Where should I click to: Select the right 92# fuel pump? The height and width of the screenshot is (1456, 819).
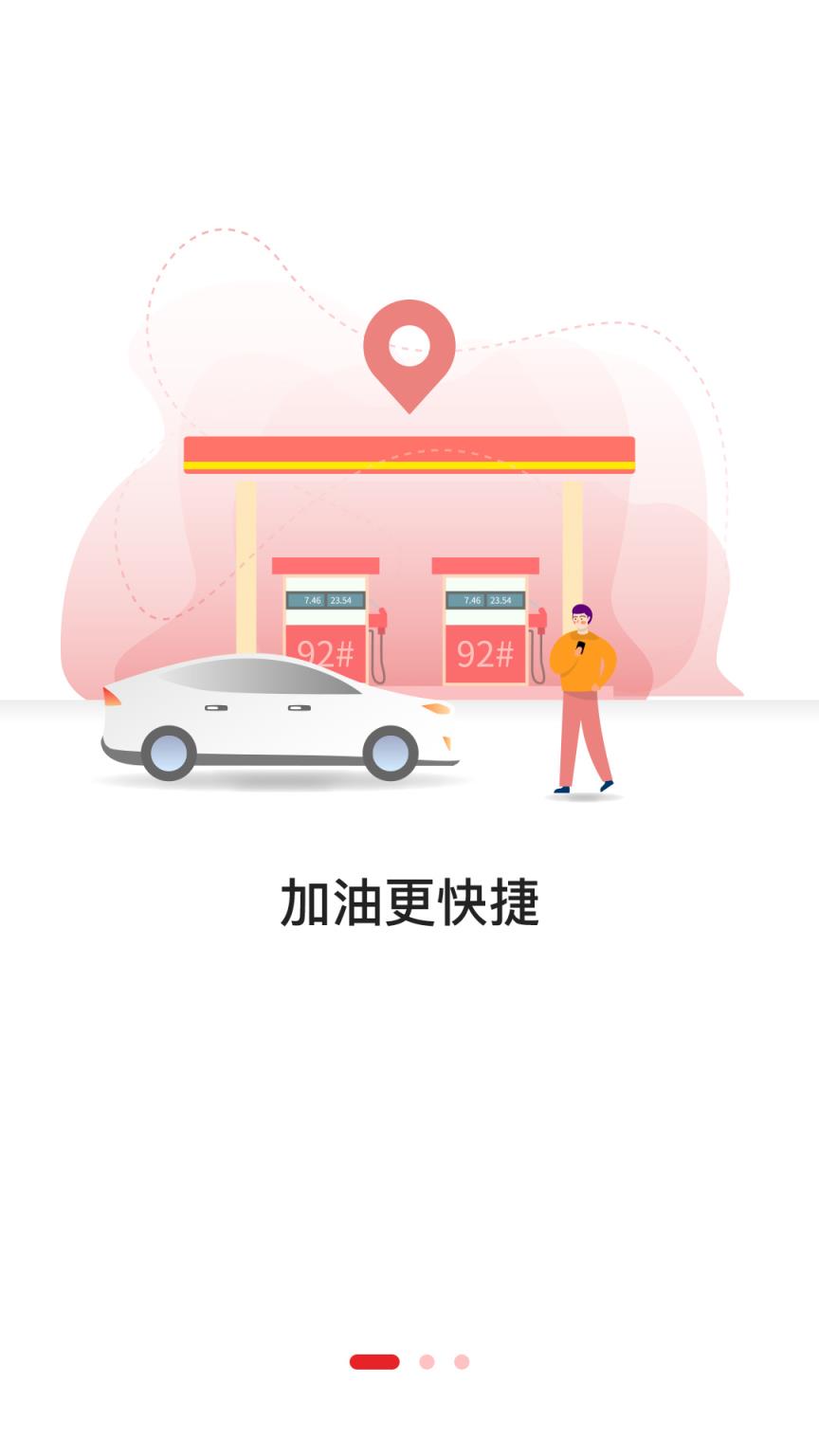[x=483, y=621]
